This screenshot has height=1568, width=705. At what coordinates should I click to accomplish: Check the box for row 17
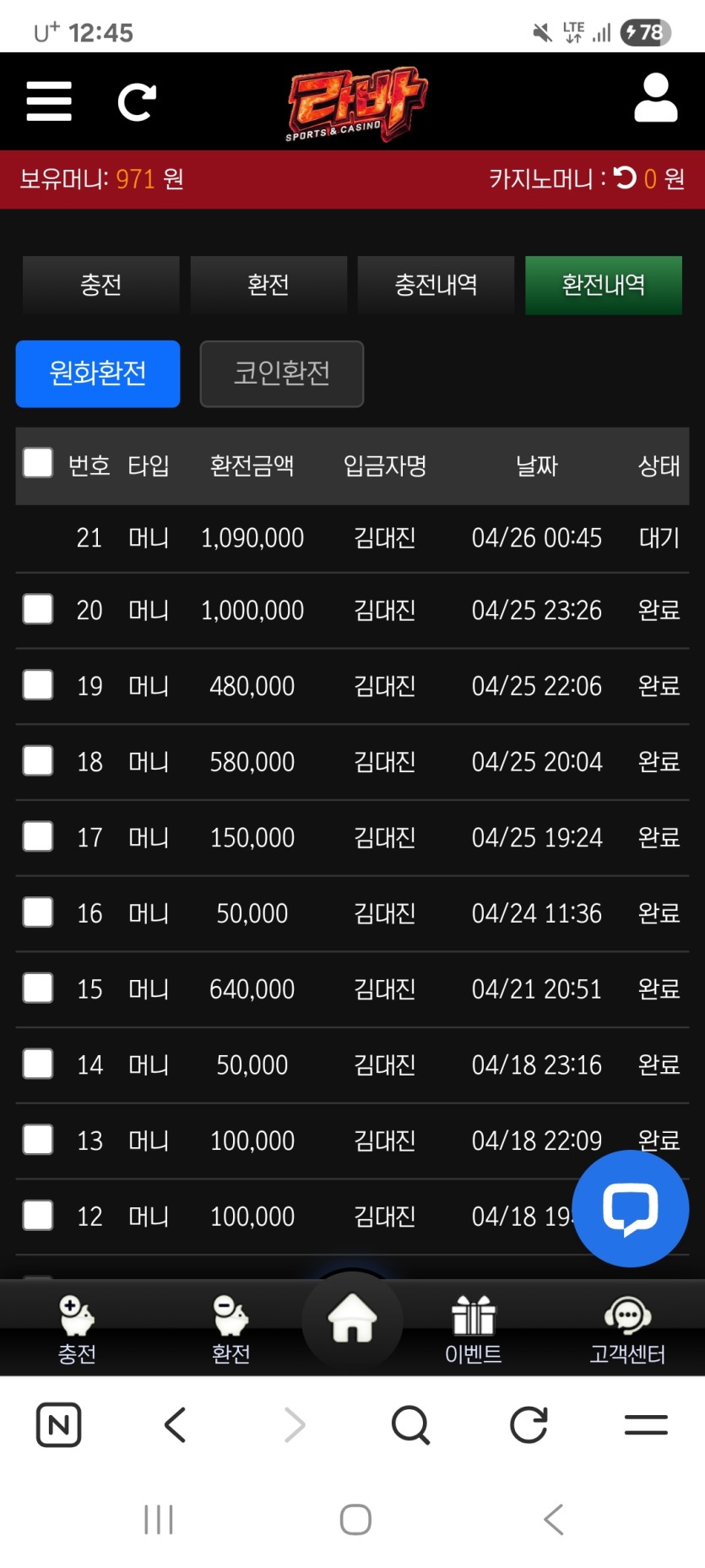click(x=38, y=836)
